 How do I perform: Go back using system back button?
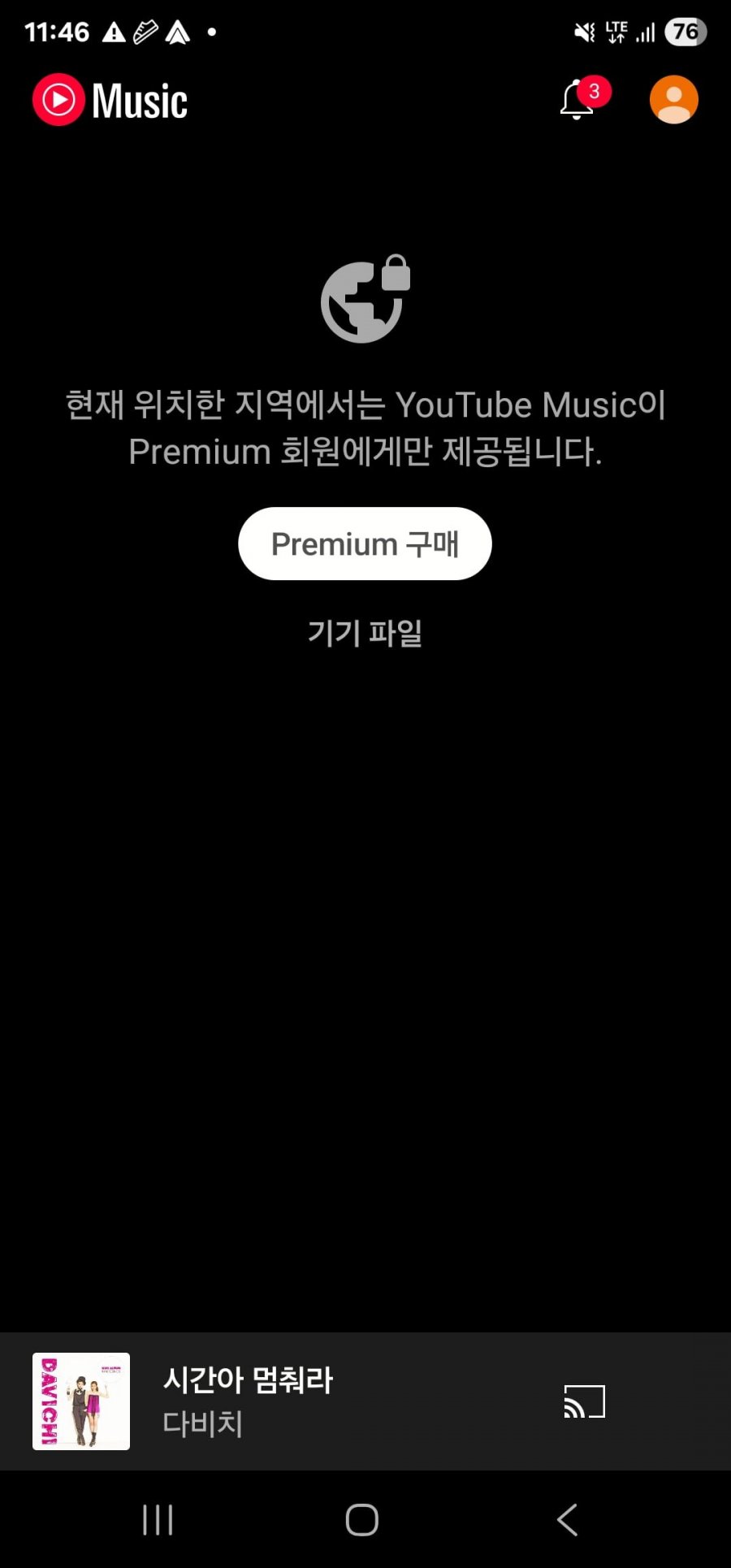tap(567, 1519)
